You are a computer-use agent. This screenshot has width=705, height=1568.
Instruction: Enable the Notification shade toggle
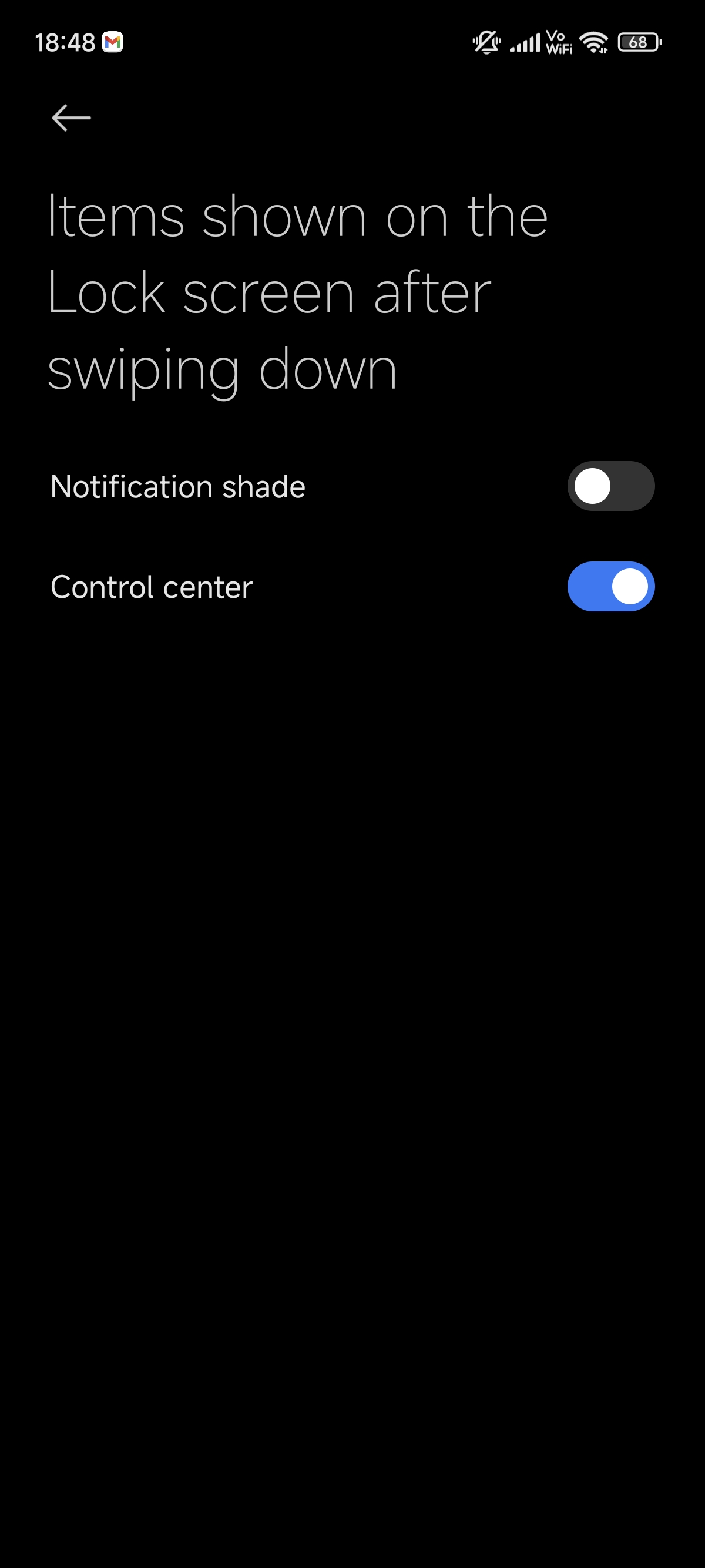pos(610,486)
